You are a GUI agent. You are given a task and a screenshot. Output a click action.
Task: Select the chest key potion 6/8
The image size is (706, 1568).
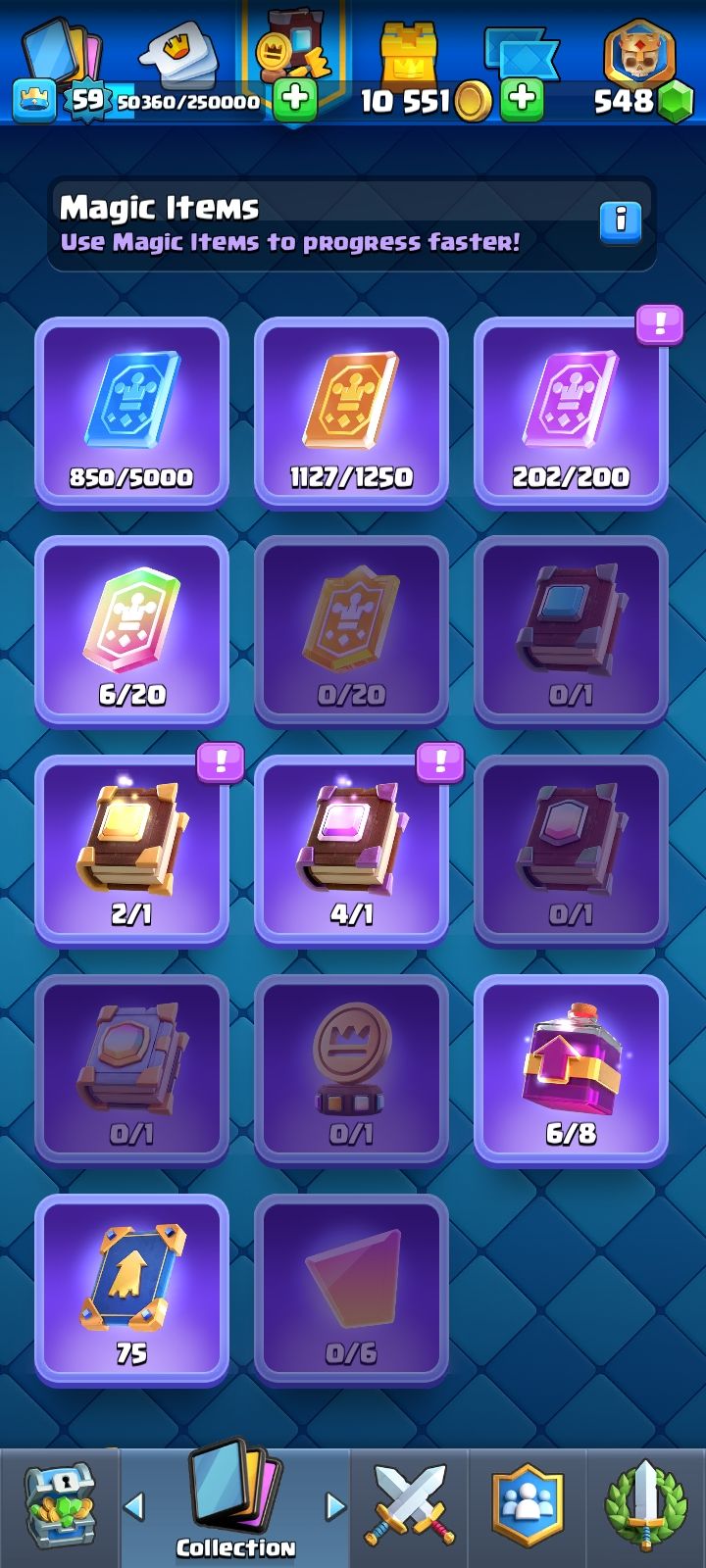coord(571,1070)
